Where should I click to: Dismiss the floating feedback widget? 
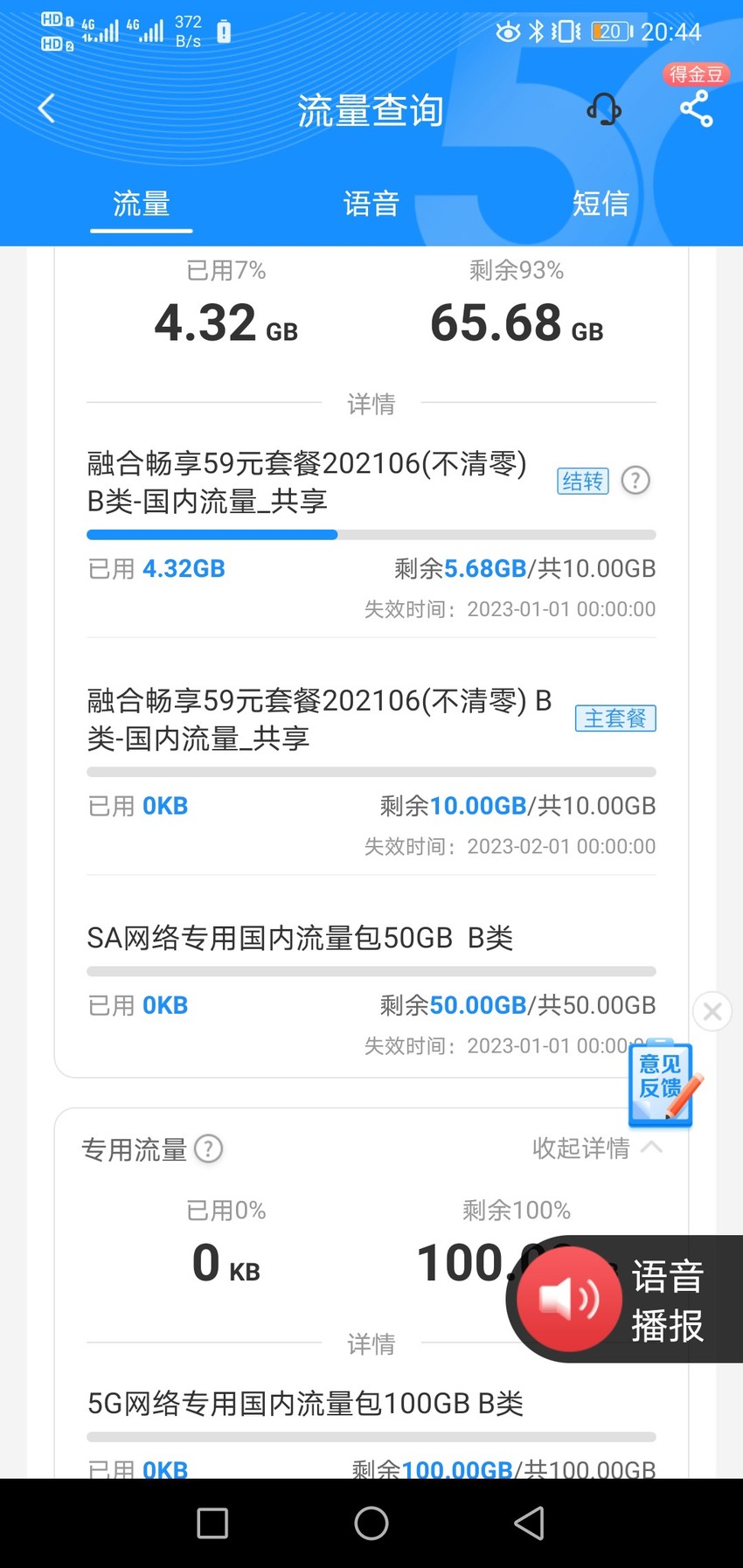(x=712, y=1011)
